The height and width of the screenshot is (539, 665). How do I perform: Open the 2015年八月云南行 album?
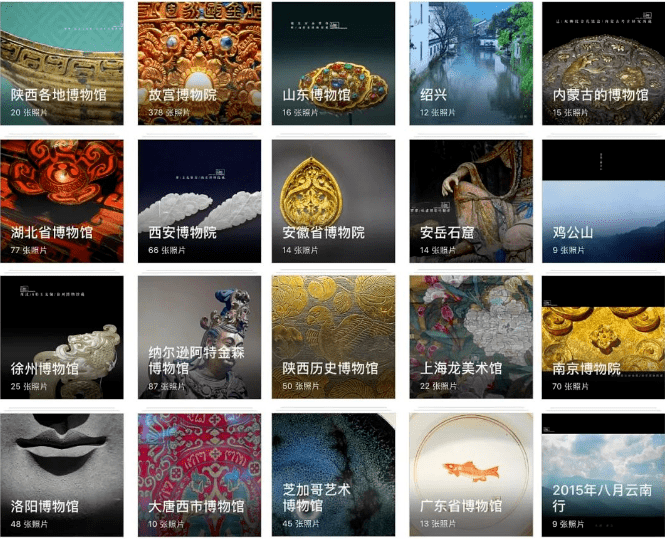[x=604, y=474]
